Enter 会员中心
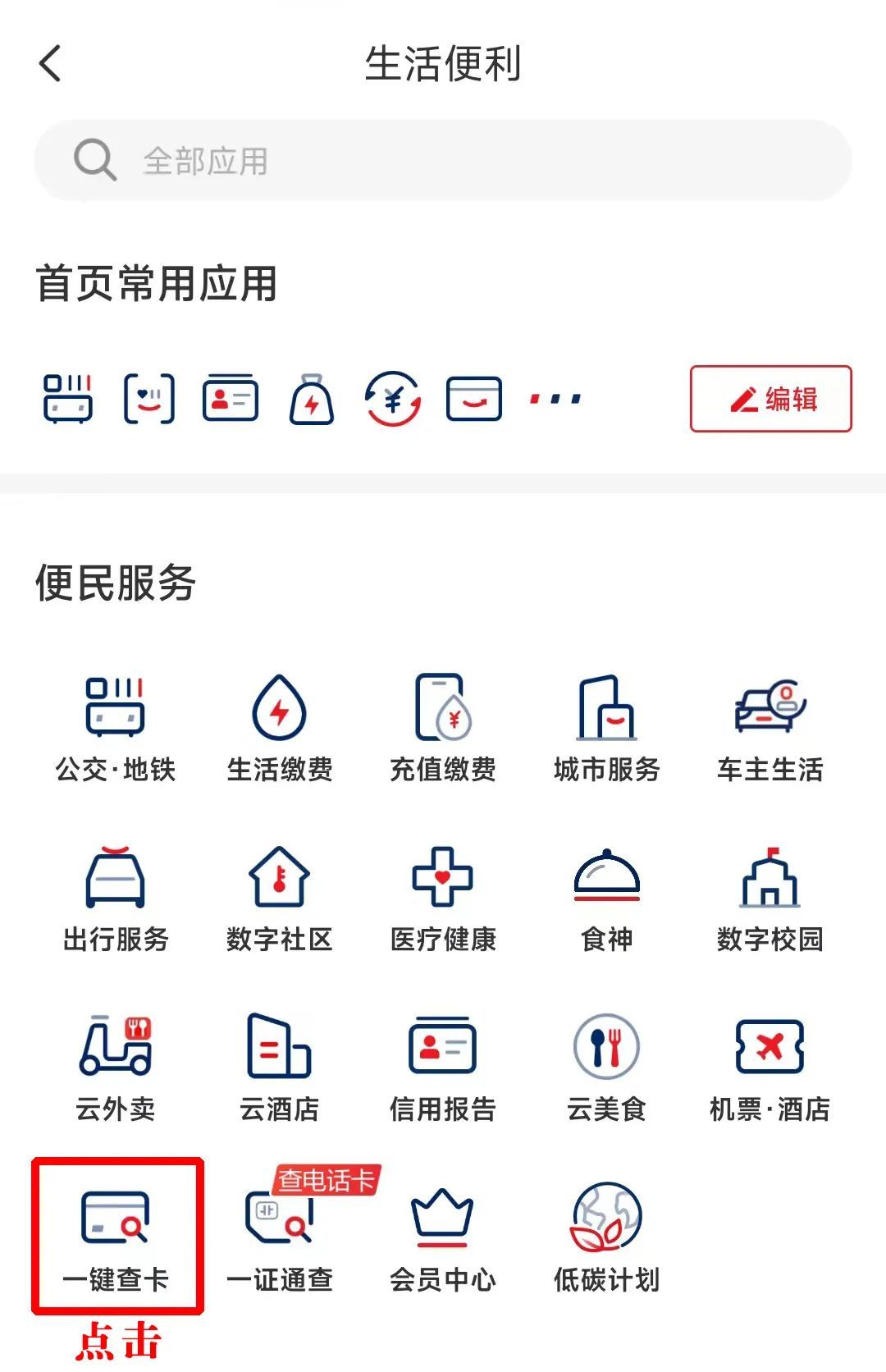This screenshot has height=1372, width=886. (443, 1237)
